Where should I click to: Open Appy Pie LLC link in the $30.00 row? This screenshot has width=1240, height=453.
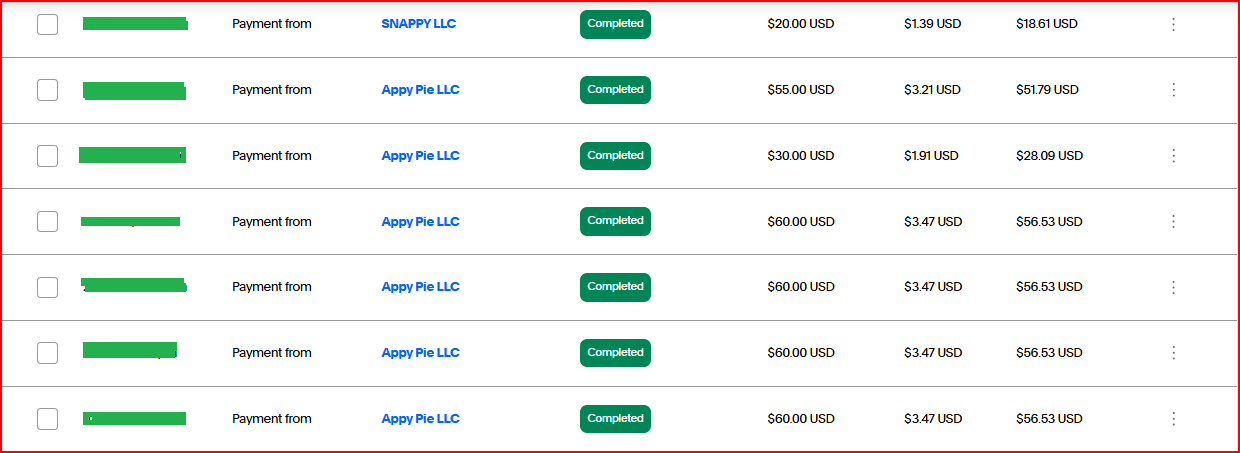(x=420, y=156)
